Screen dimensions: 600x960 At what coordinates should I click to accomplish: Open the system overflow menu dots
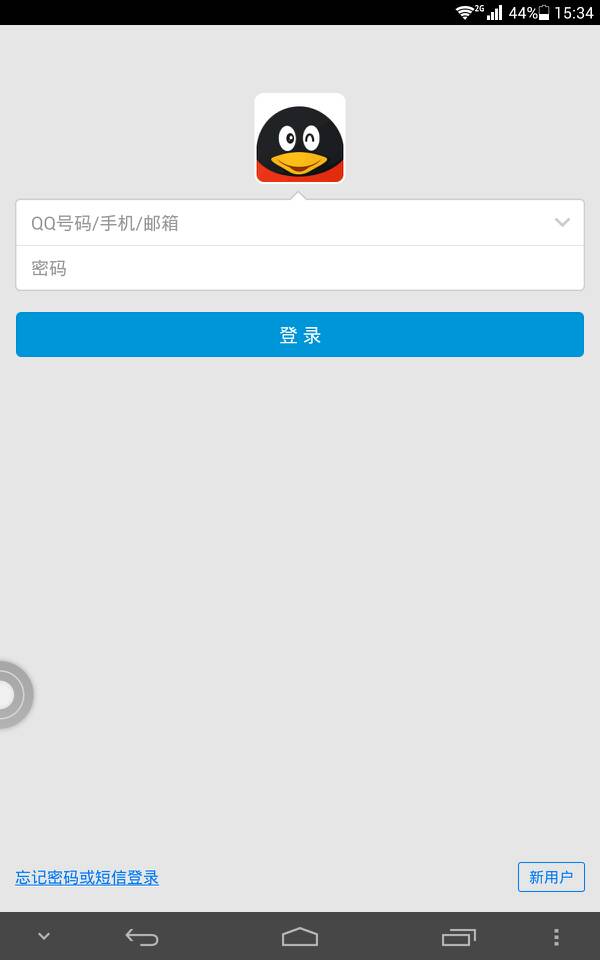tap(556, 937)
